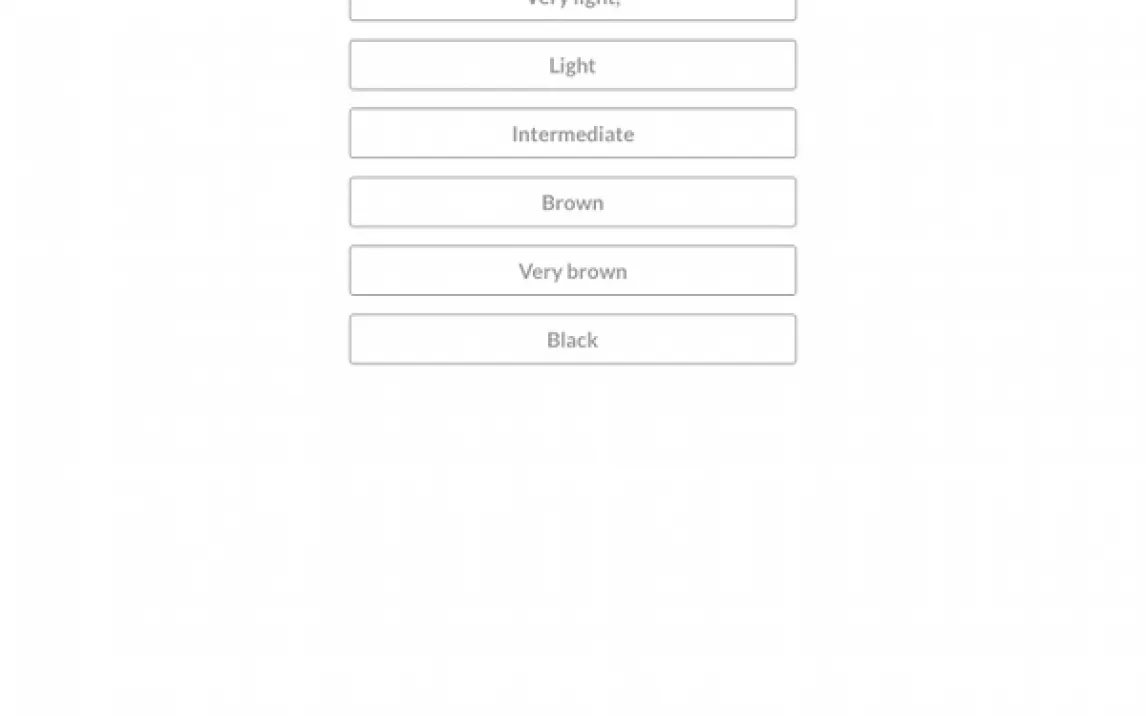Pick the Intermediate option
Image resolution: width=1146 pixels, height=716 pixels.
(572, 133)
